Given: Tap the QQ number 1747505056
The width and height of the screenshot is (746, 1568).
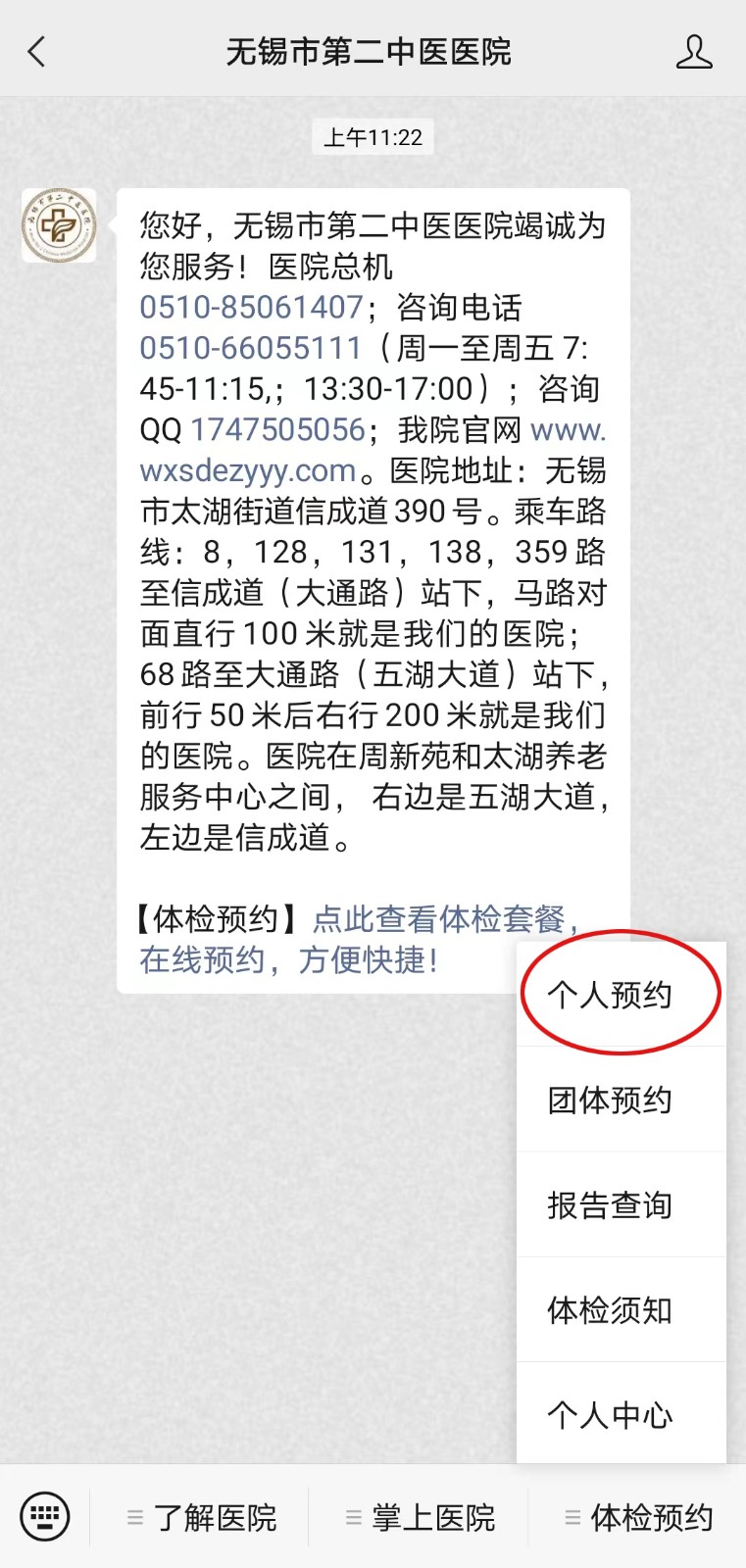Looking at the screenshot, I should pos(277,430).
